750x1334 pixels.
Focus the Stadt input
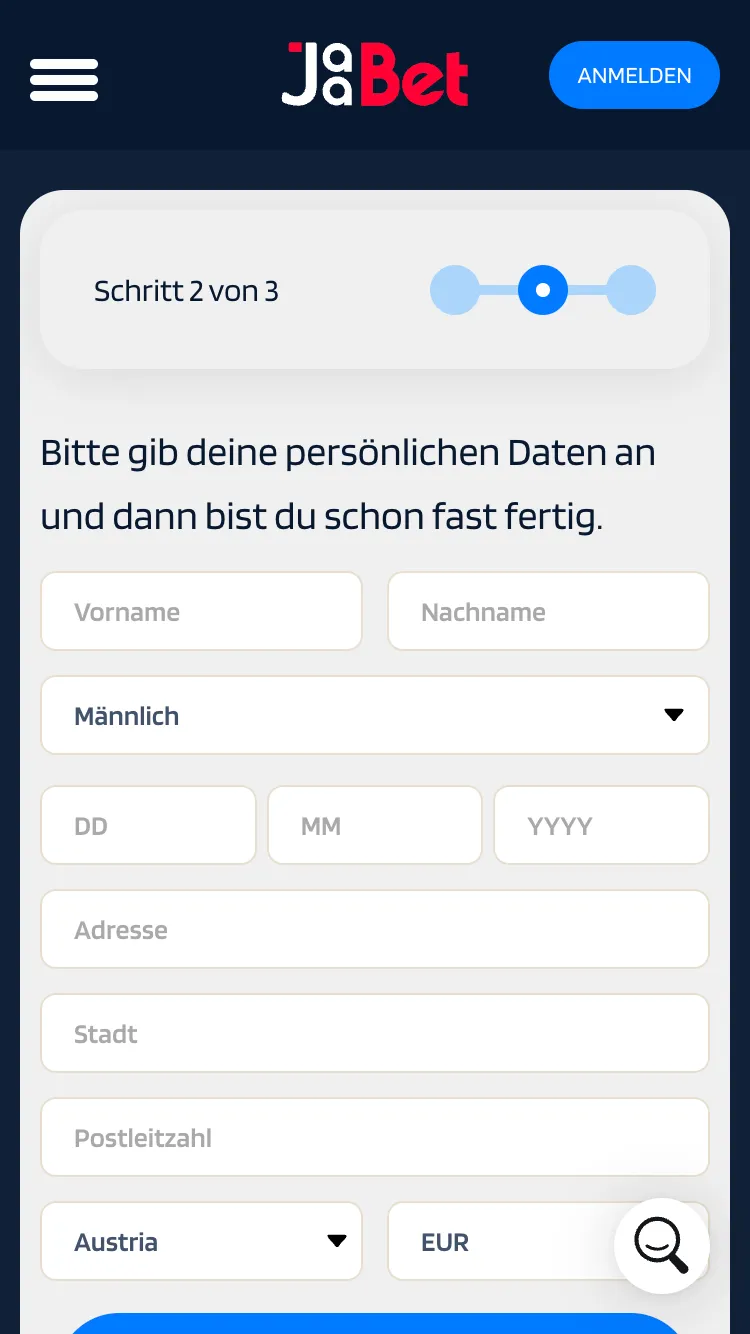pos(375,1034)
